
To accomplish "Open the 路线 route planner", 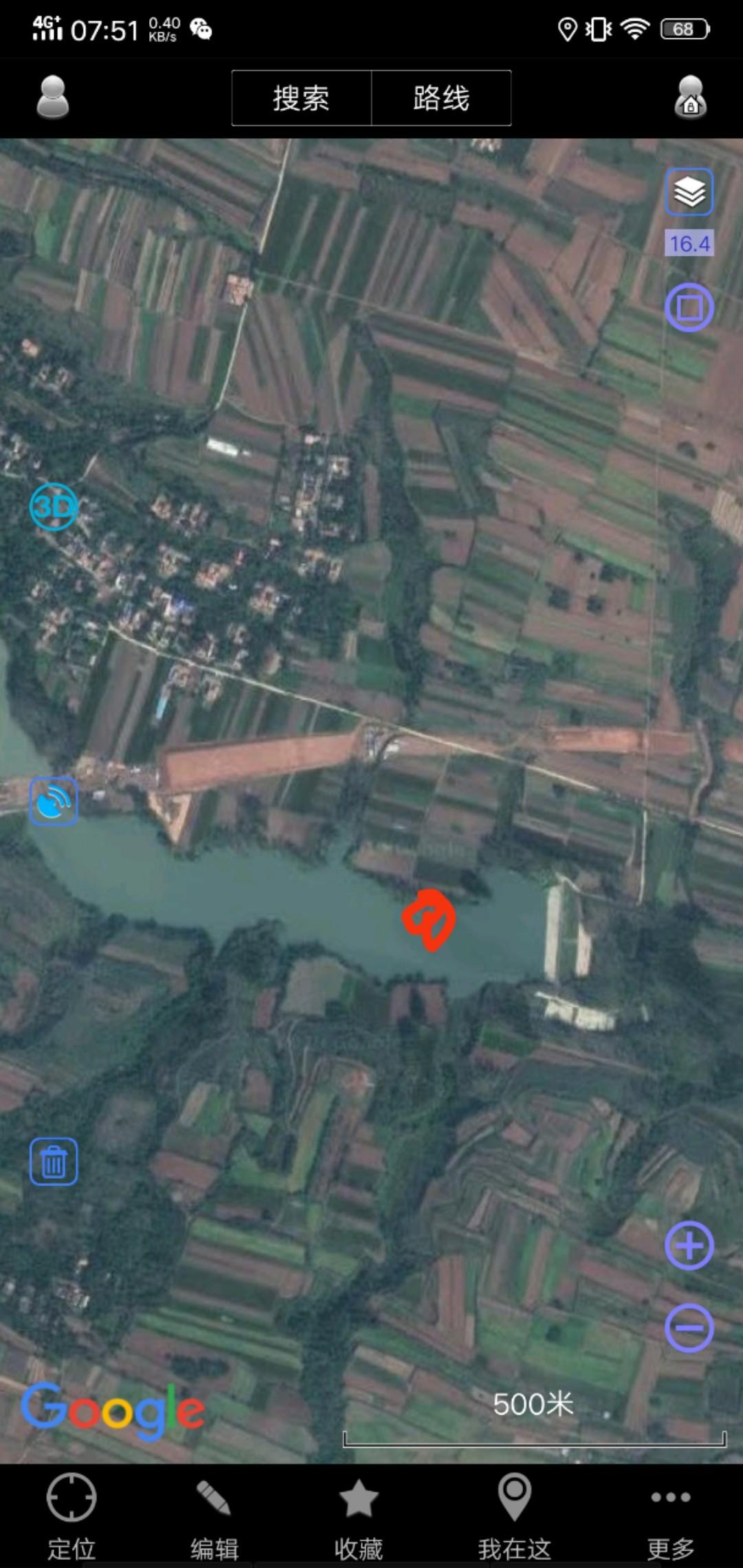I will tap(441, 98).
